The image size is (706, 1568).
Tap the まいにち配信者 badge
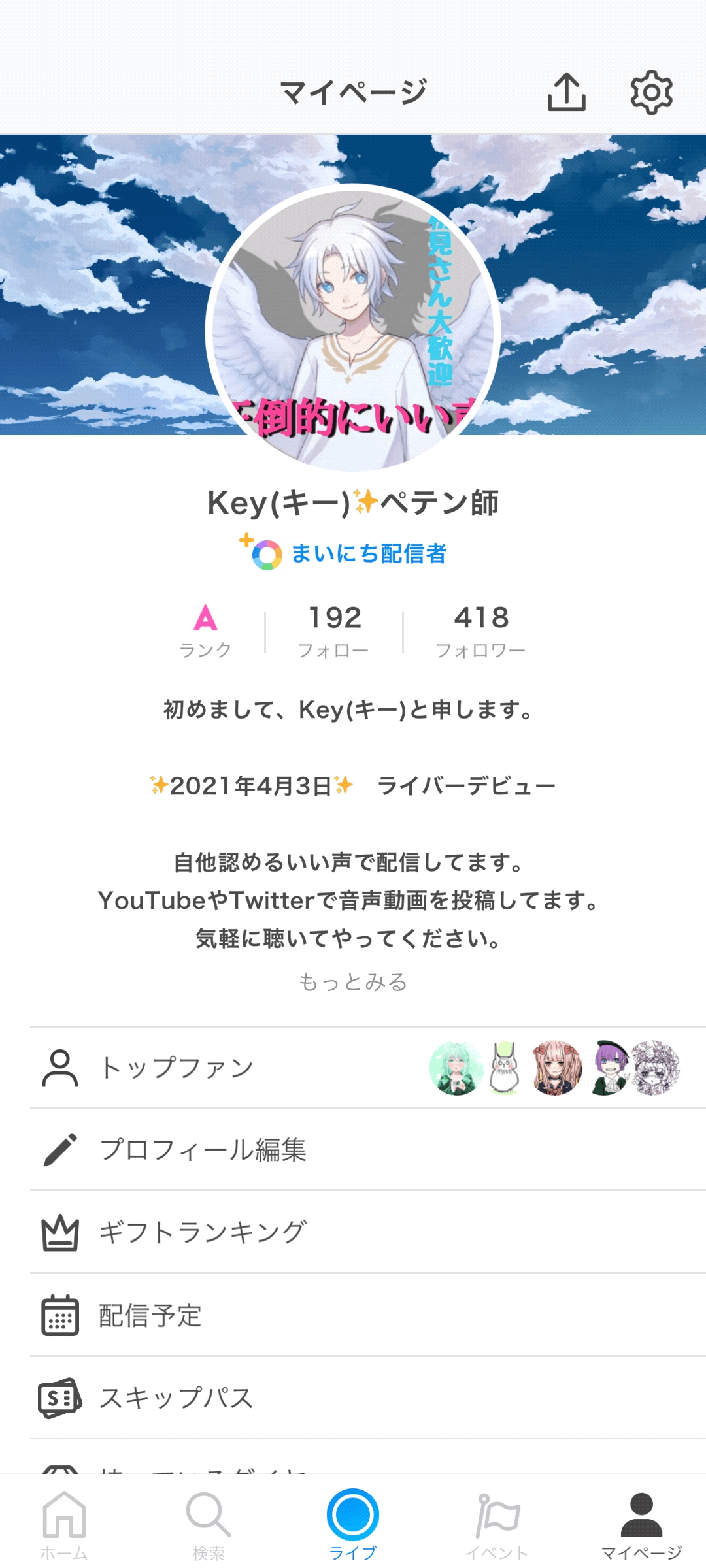click(353, 553)
